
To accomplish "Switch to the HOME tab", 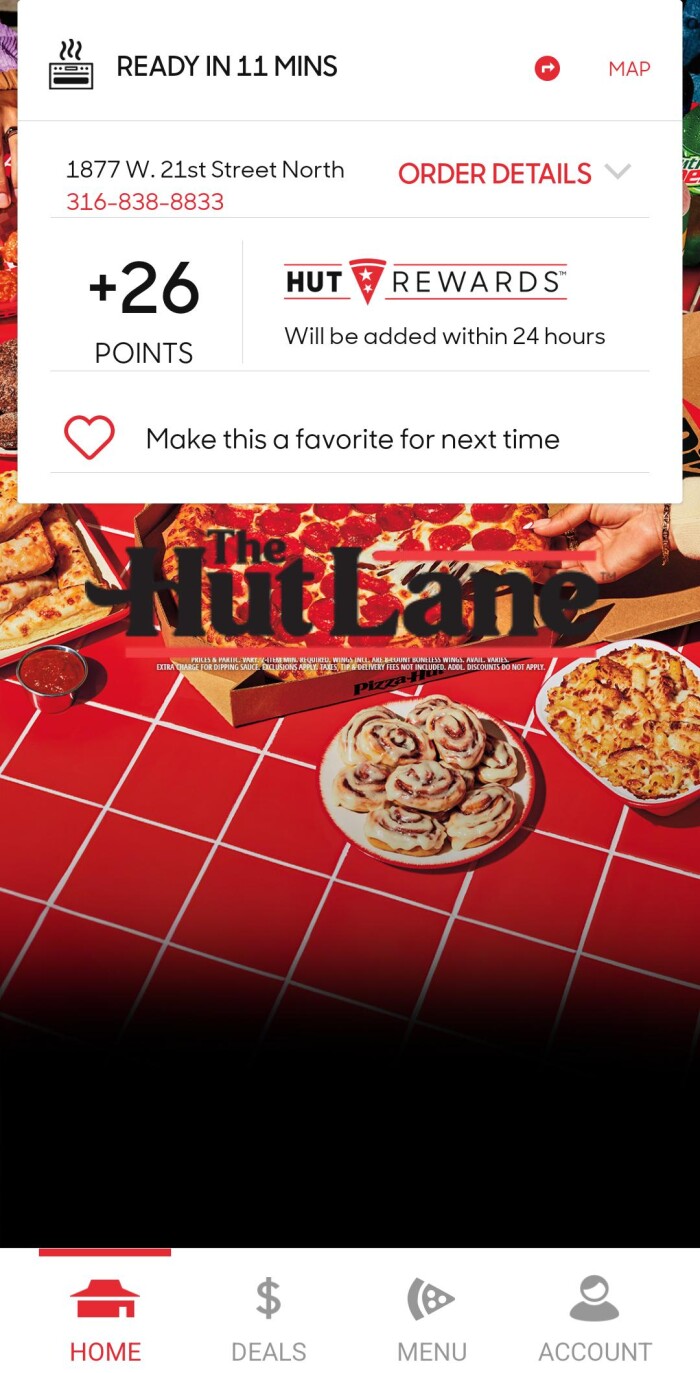I will point(105,1318).
